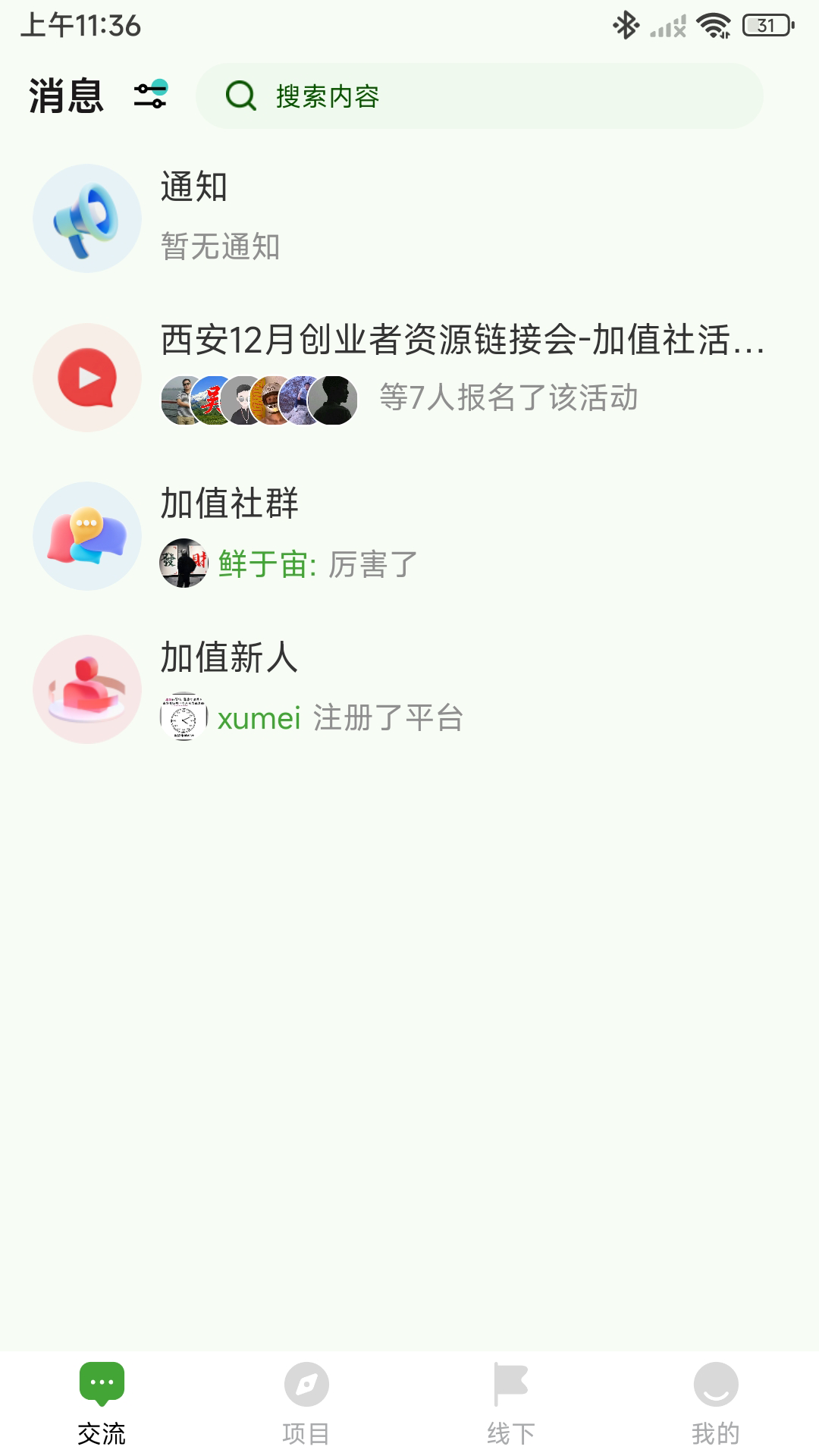Open the 加值新人 newcomers row
Screen dimensions: 819x1456
409,689
